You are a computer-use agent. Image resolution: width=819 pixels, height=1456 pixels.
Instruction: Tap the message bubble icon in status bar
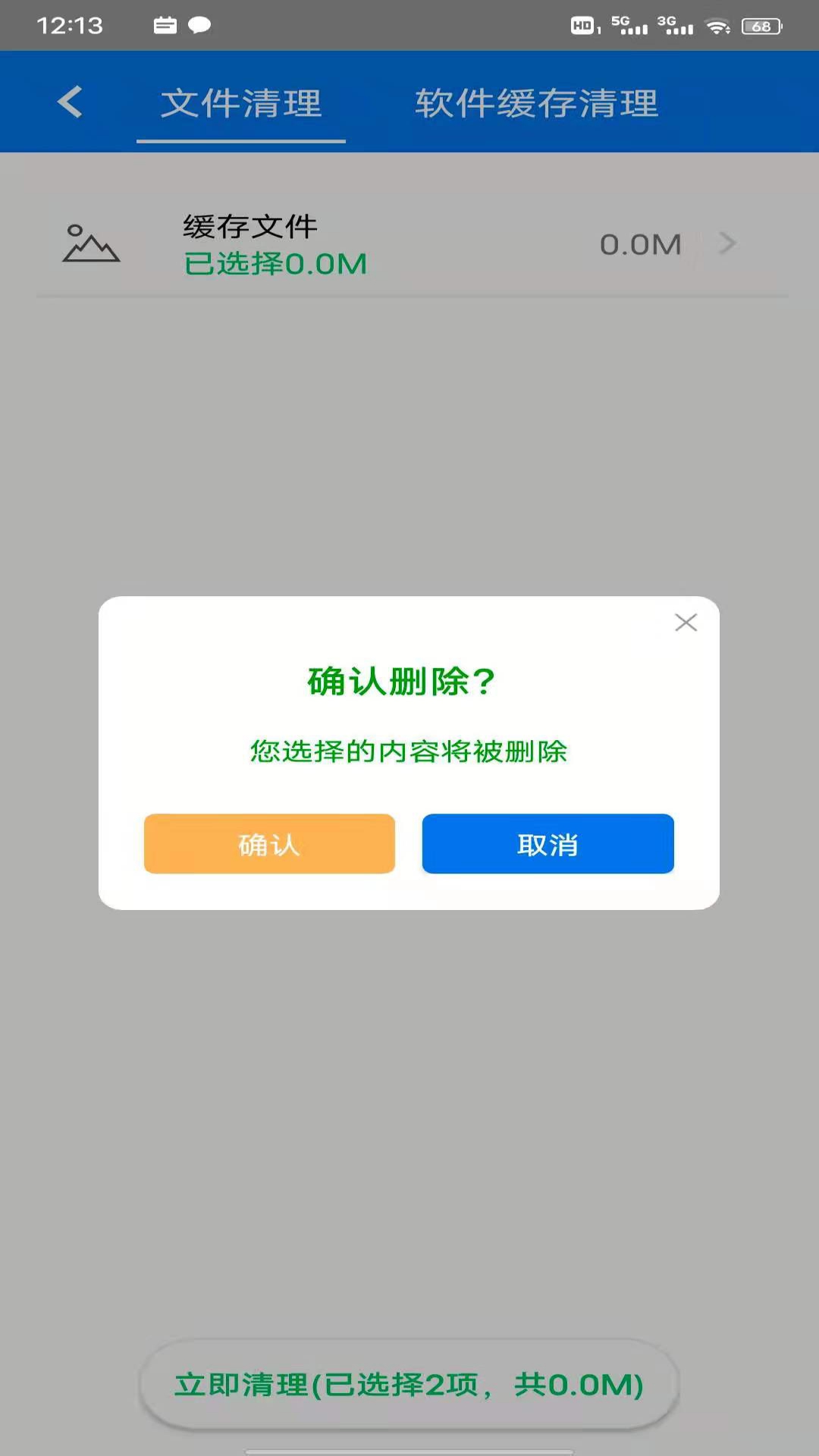[x=199, y=25]
